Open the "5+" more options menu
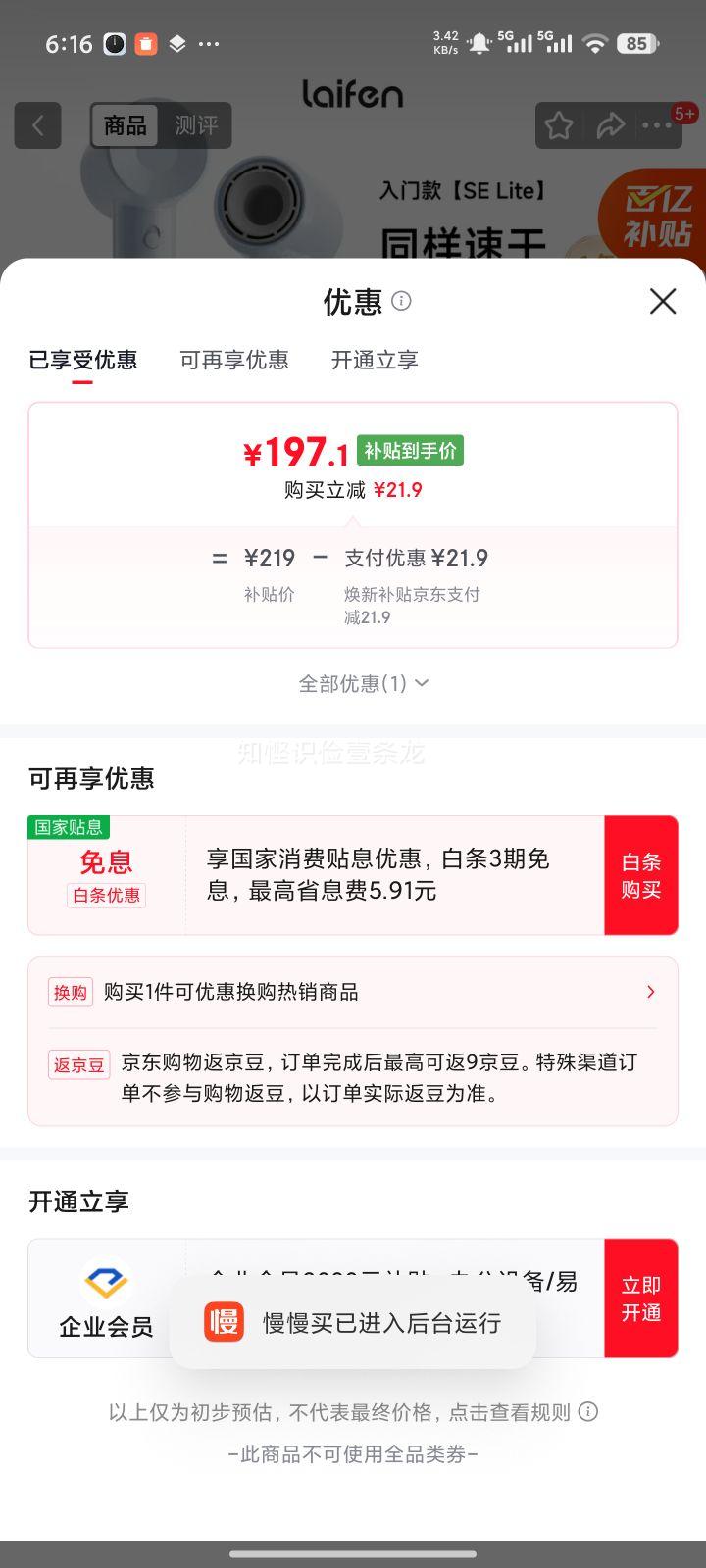 [659, 125]
